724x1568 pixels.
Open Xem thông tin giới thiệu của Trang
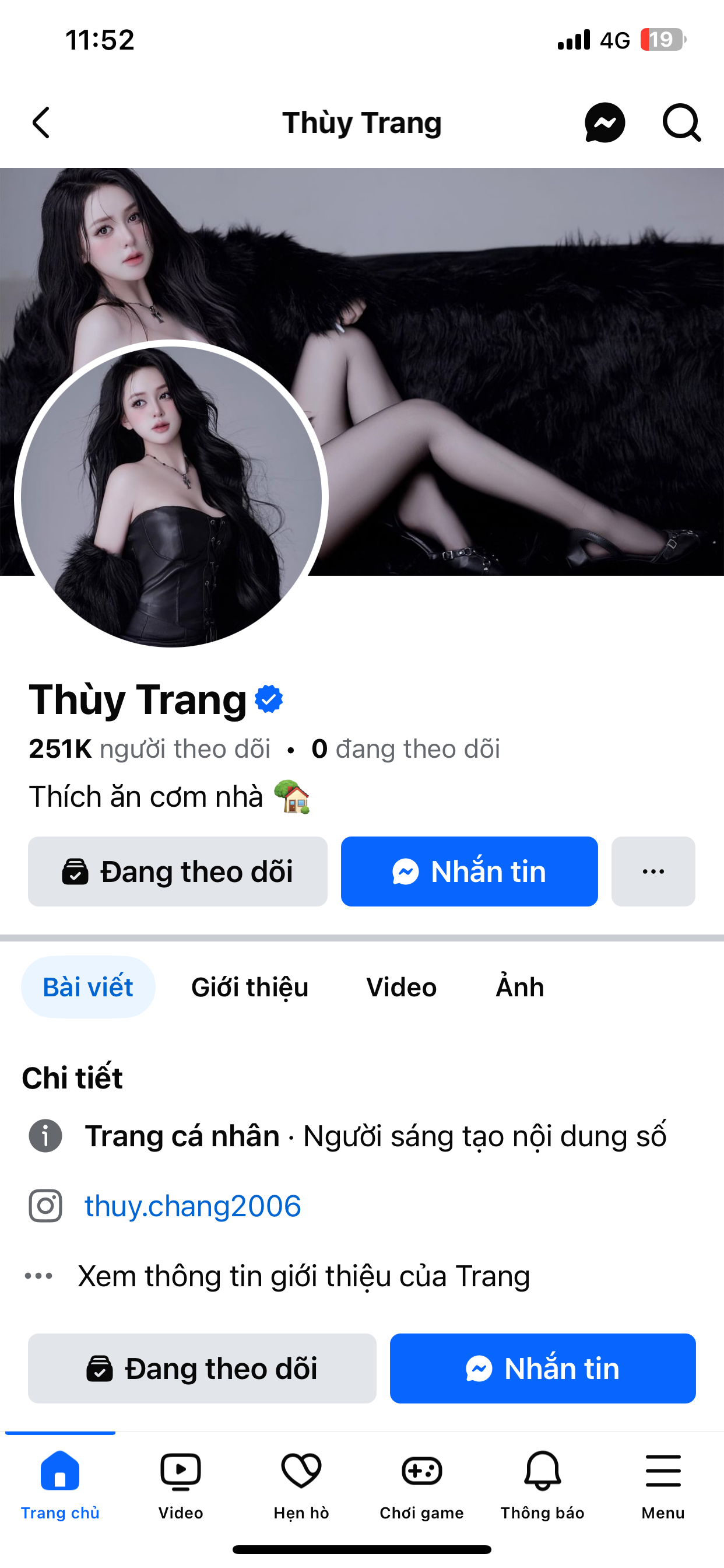[x=303, y=1275]
